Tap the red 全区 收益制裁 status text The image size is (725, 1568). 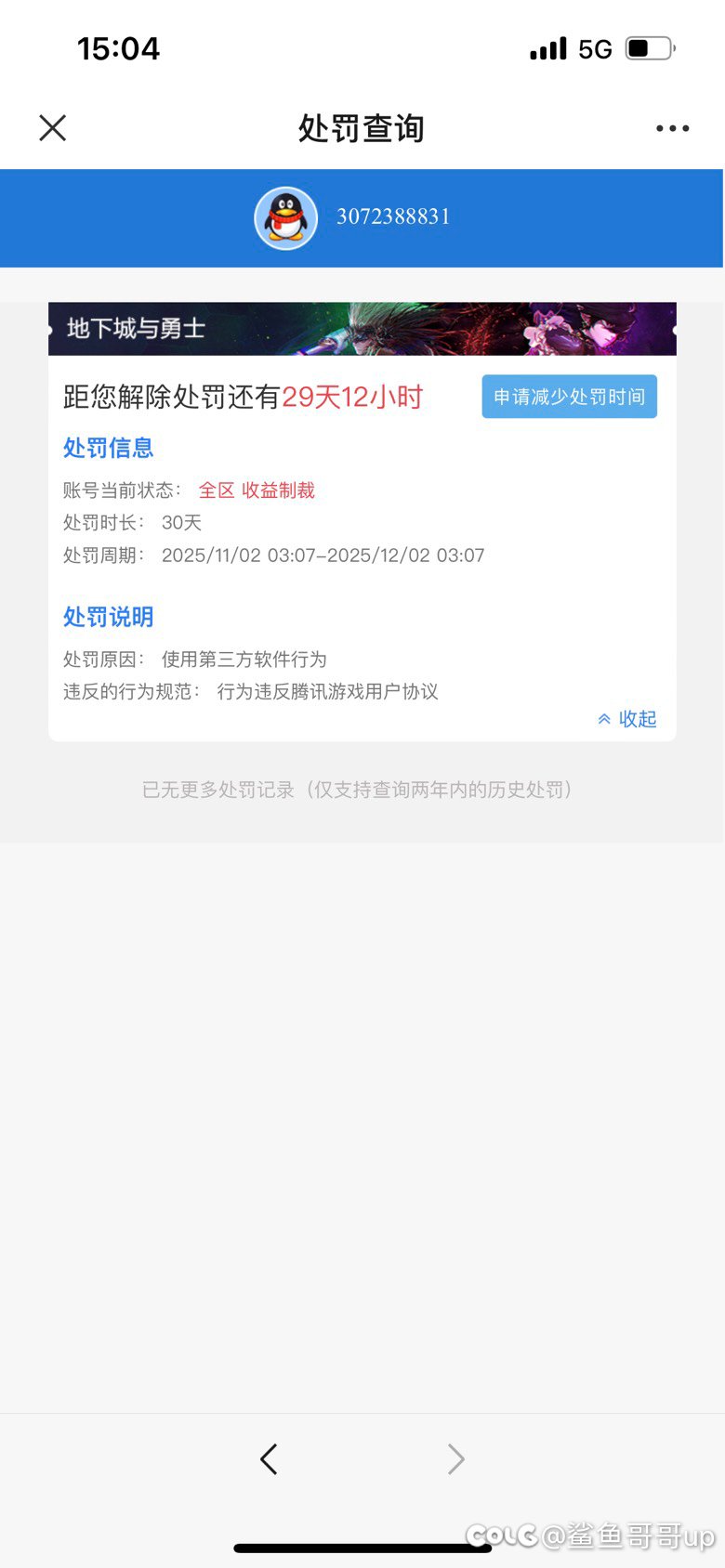pos(257,490)
